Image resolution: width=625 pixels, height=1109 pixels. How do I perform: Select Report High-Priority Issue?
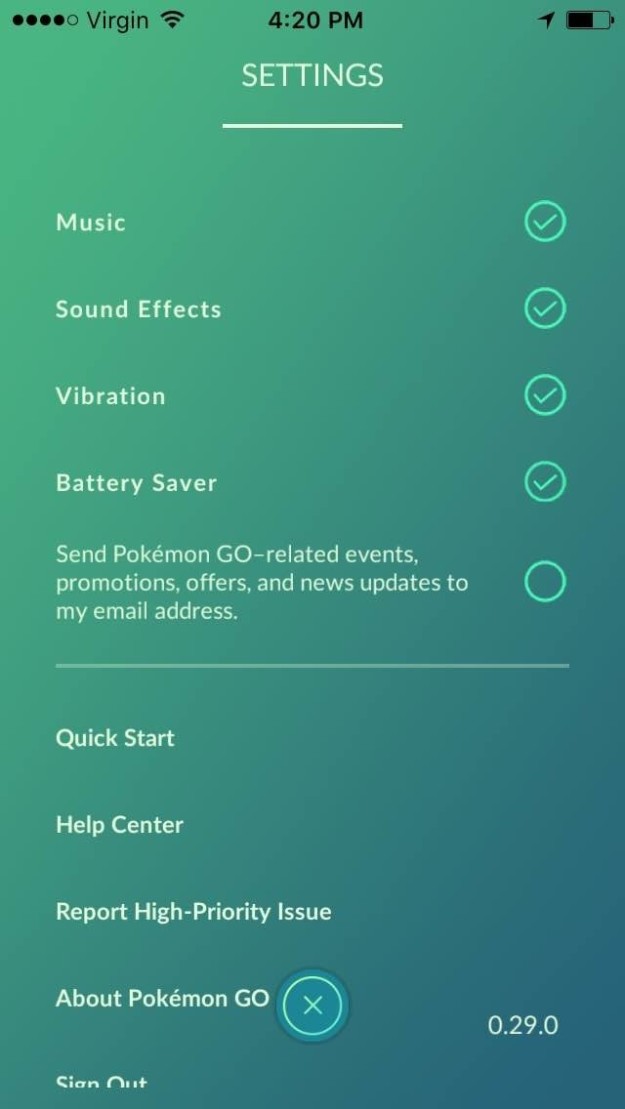pos(193,912)
